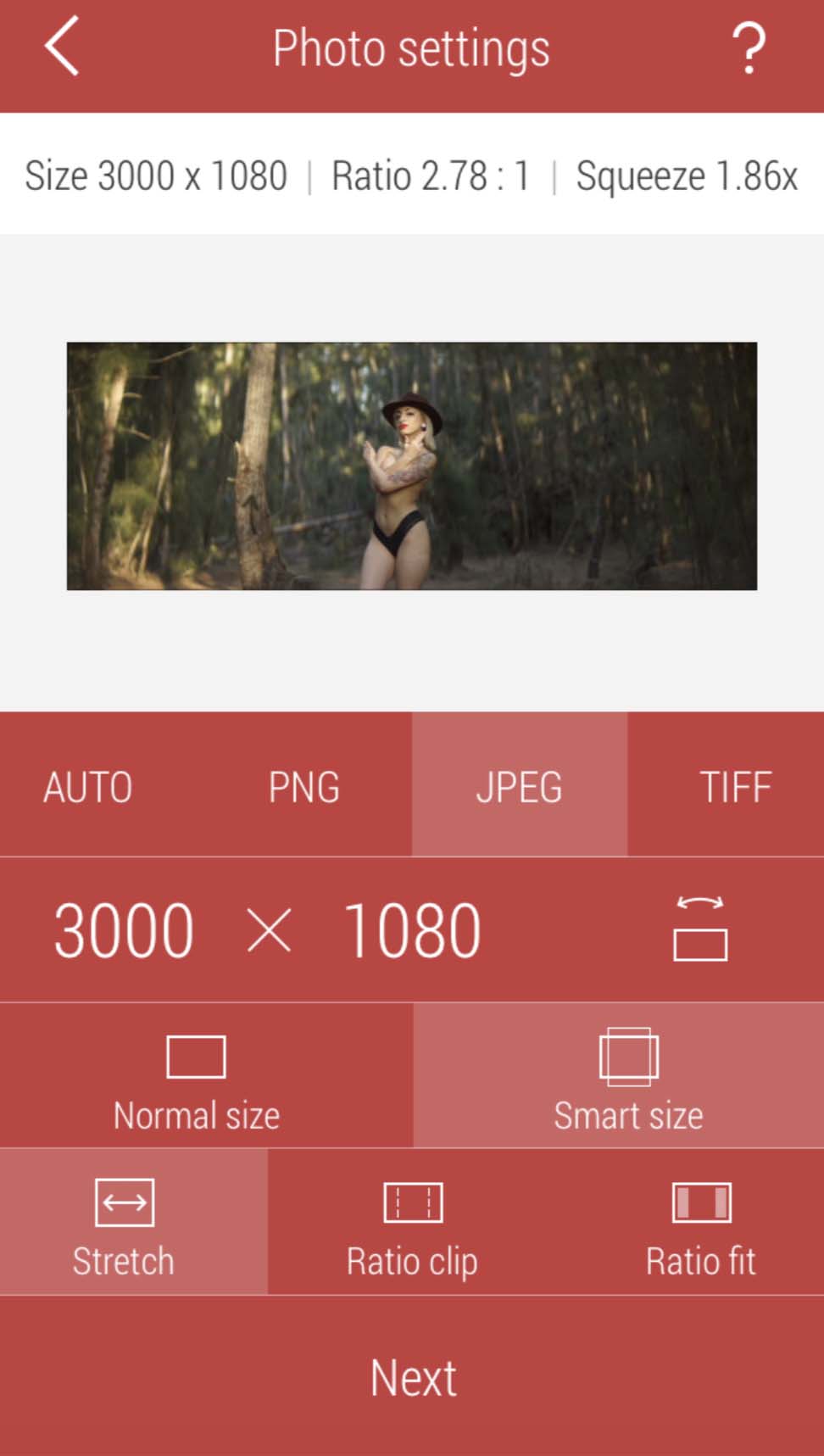This screenshot has width=824, height=1456.
Task: Edit the 1080 height value
Action: pos(412,930)
